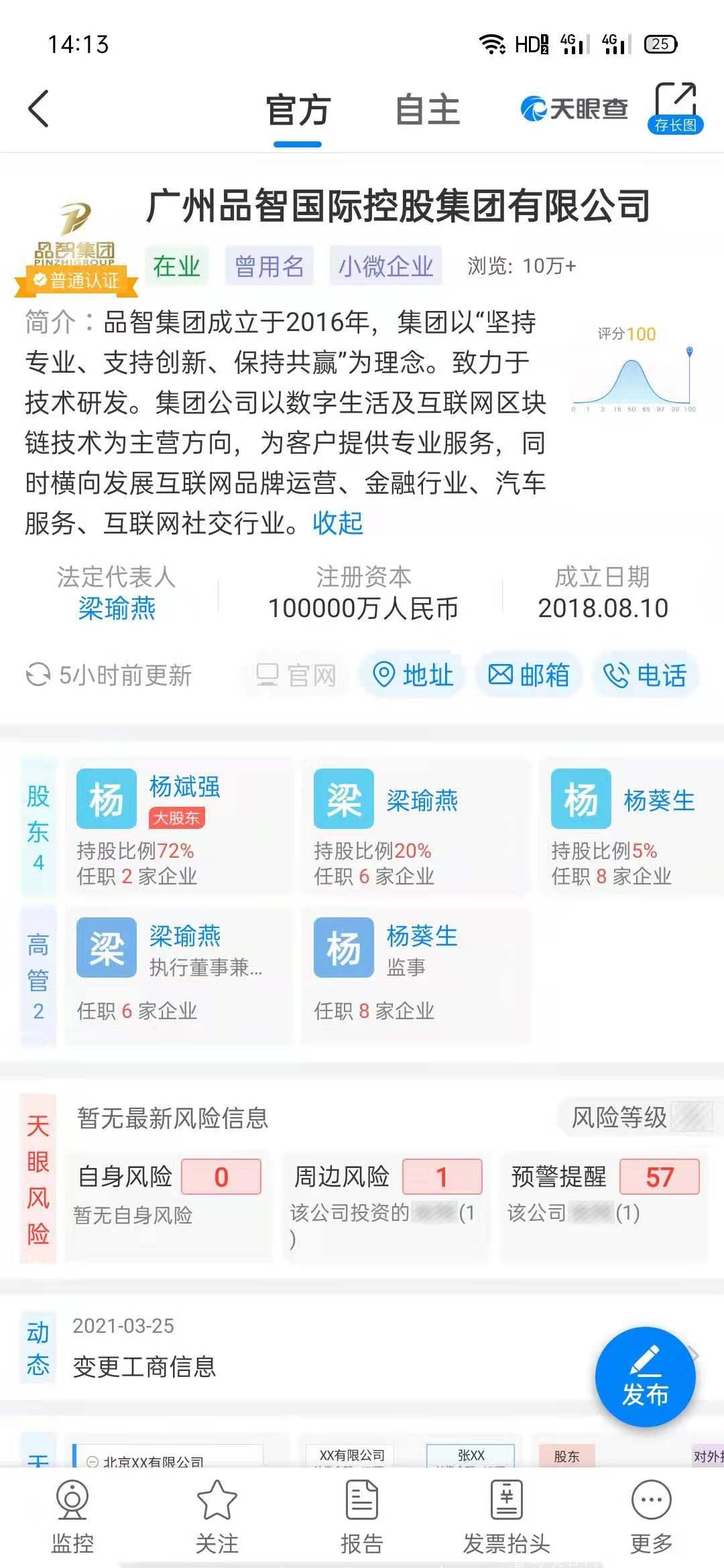Image resolution: width=724 pixels, height=1568 pixels.
Task: Open the 地址 address option
Action: pyautogui.click(x=413, y=675)
